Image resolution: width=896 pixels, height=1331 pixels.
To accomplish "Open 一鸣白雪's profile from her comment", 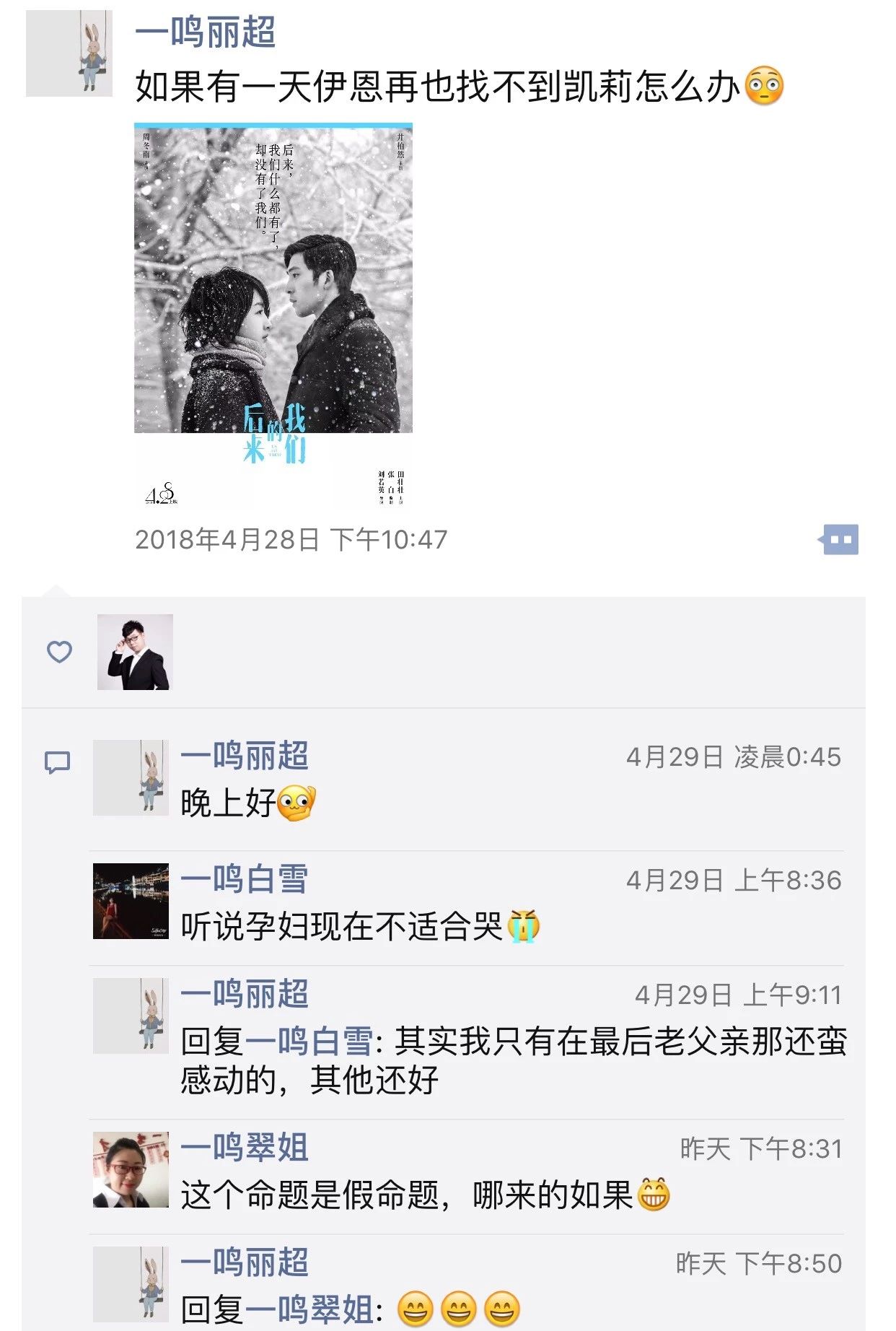I will (244, 879).
